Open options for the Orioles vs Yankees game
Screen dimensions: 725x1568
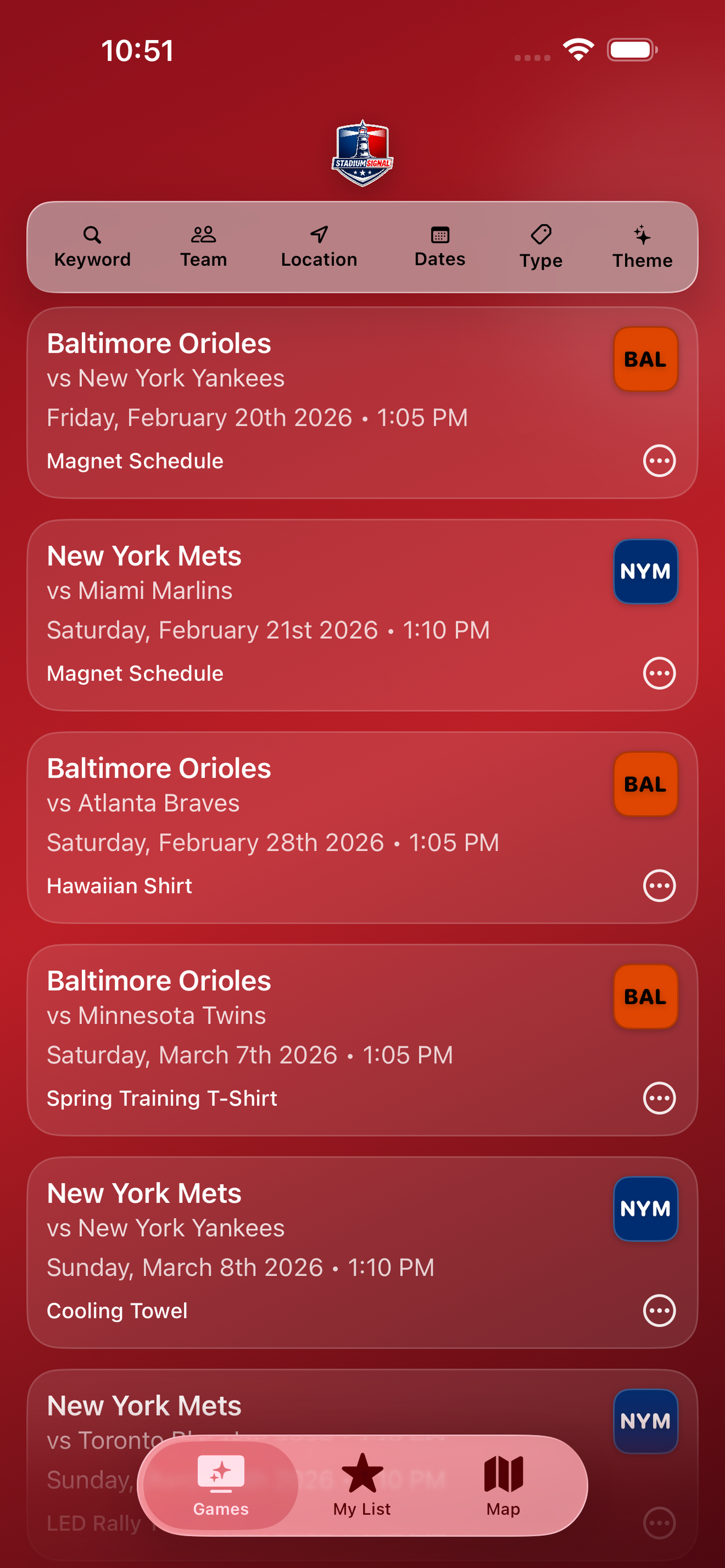coord(660,461)
